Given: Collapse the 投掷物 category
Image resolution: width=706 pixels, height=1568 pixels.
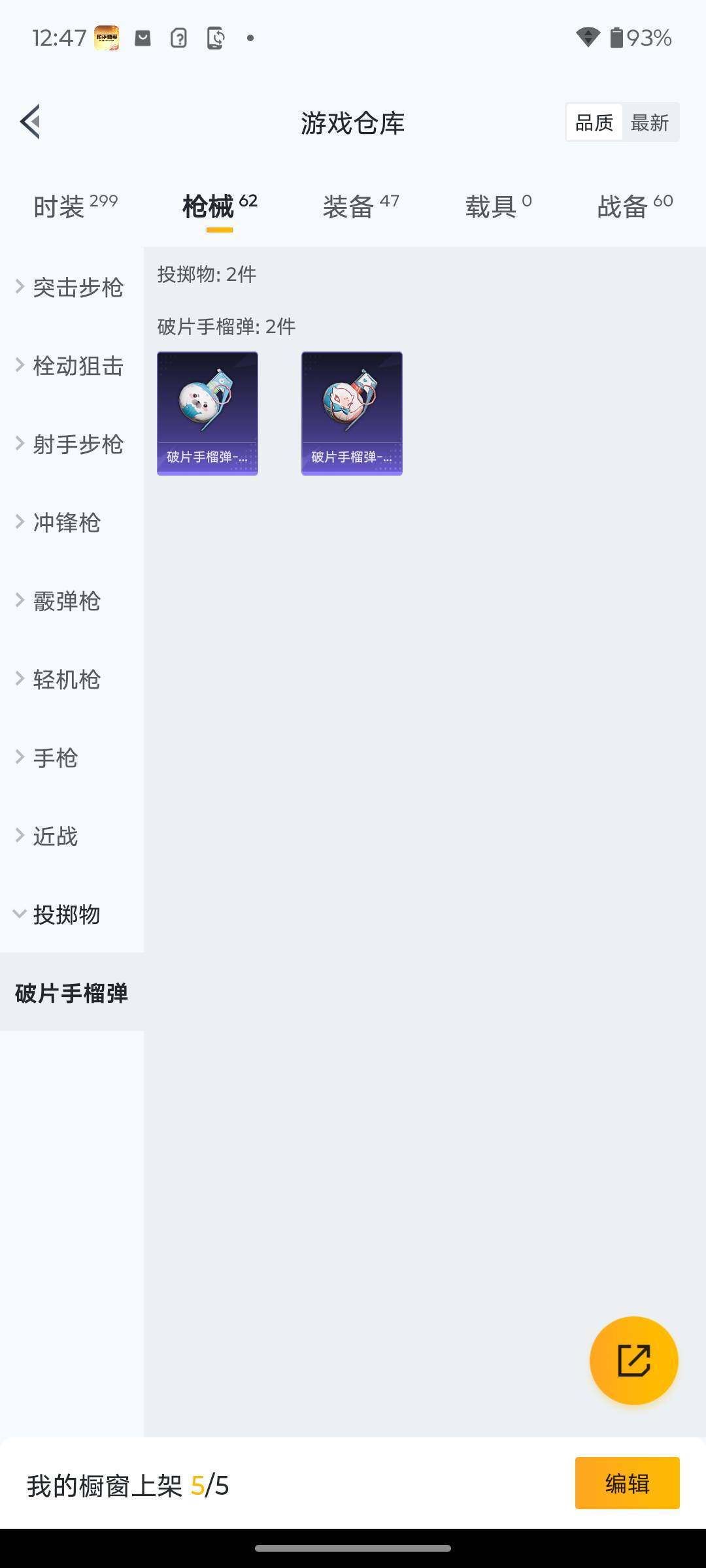Looking at the screenshot, I should [x=59, y=915].
